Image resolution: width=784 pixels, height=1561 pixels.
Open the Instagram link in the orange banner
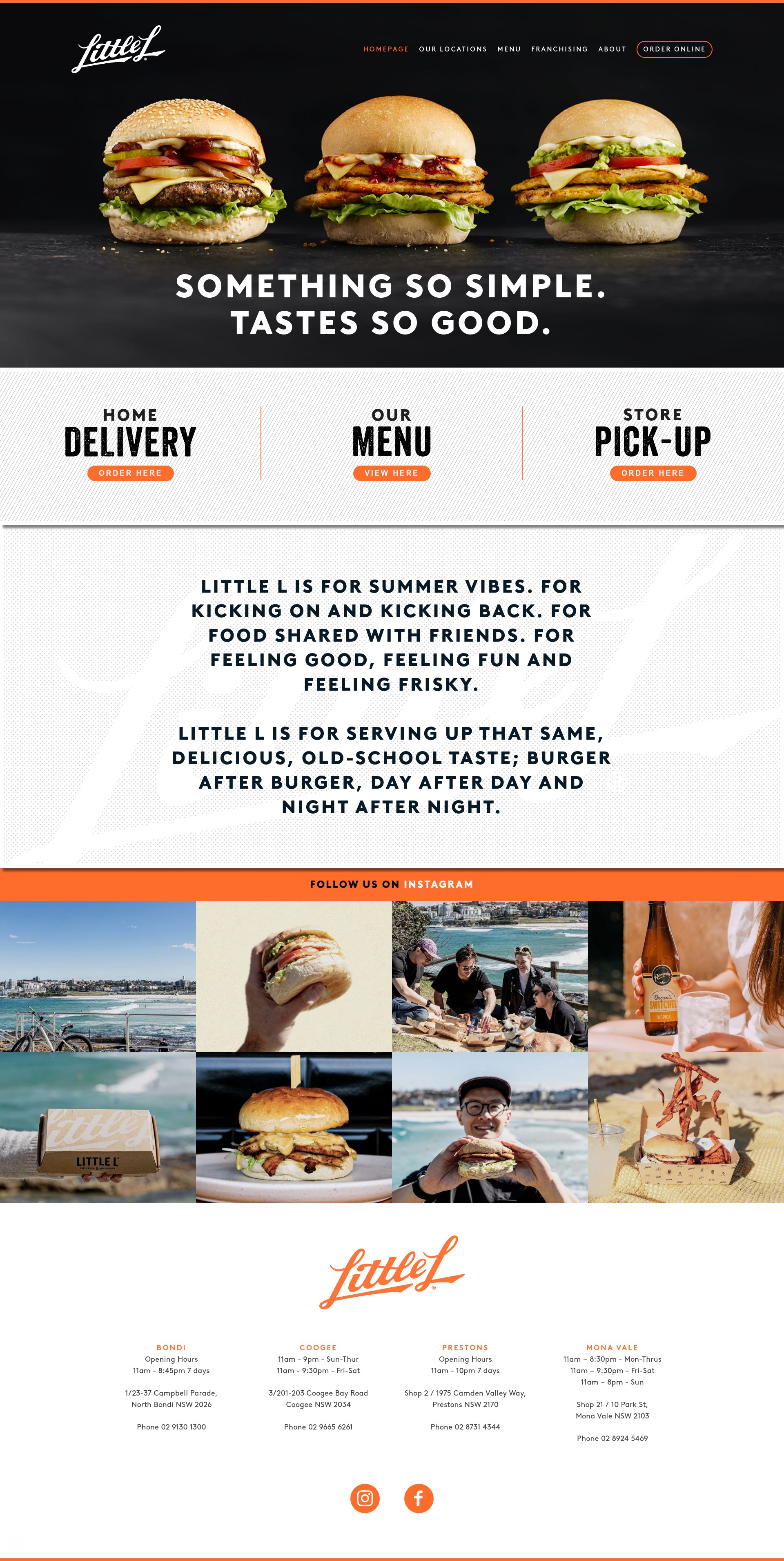click(439, 884)
